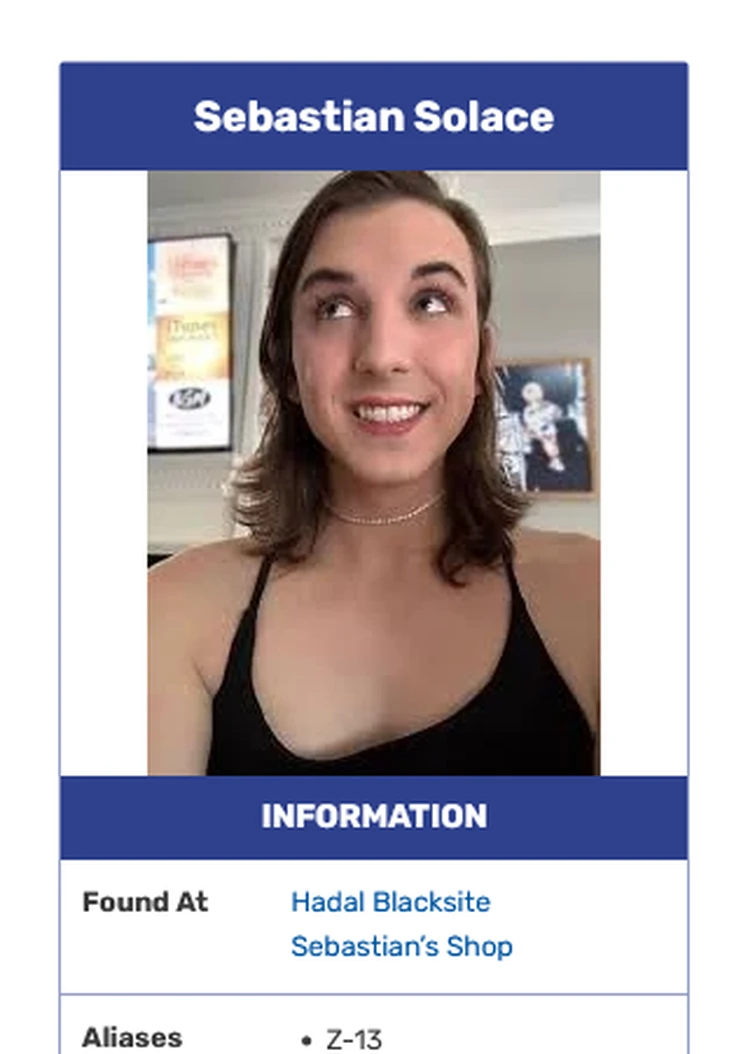Image resolution: width=755 pixels, height=1054 pixels.
Task: Open the Sebastian's Shop link
Action: (401, 946)
